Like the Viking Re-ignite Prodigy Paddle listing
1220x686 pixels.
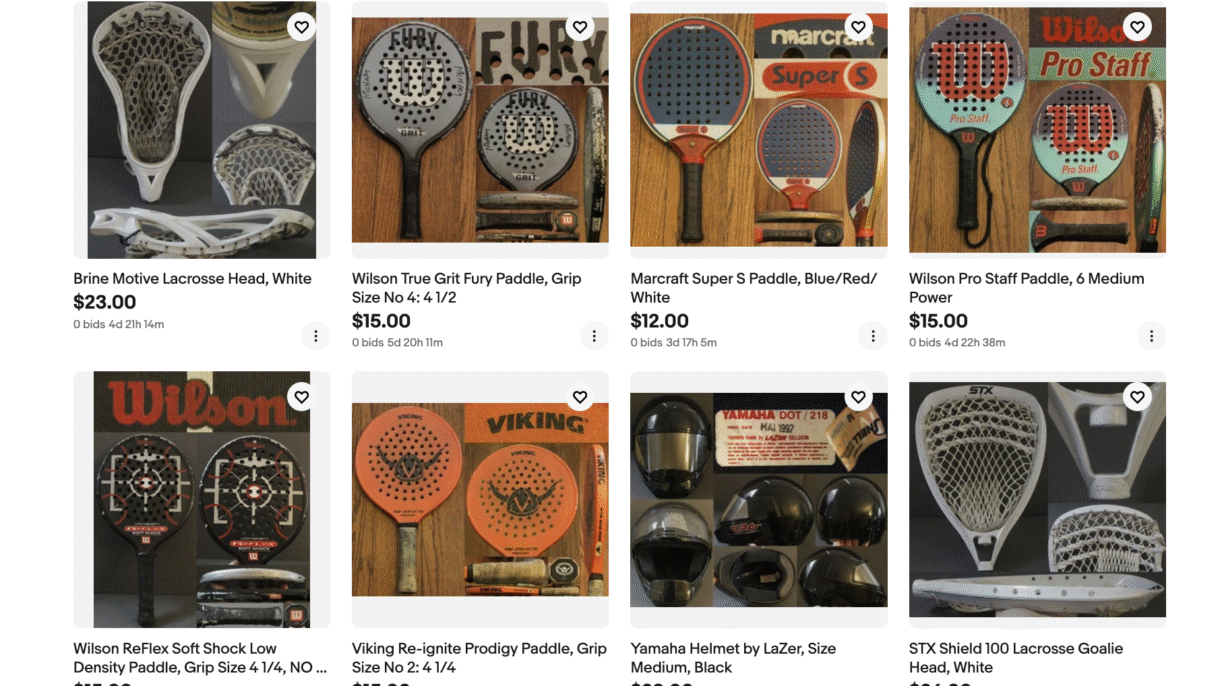(x=580, y=397)
